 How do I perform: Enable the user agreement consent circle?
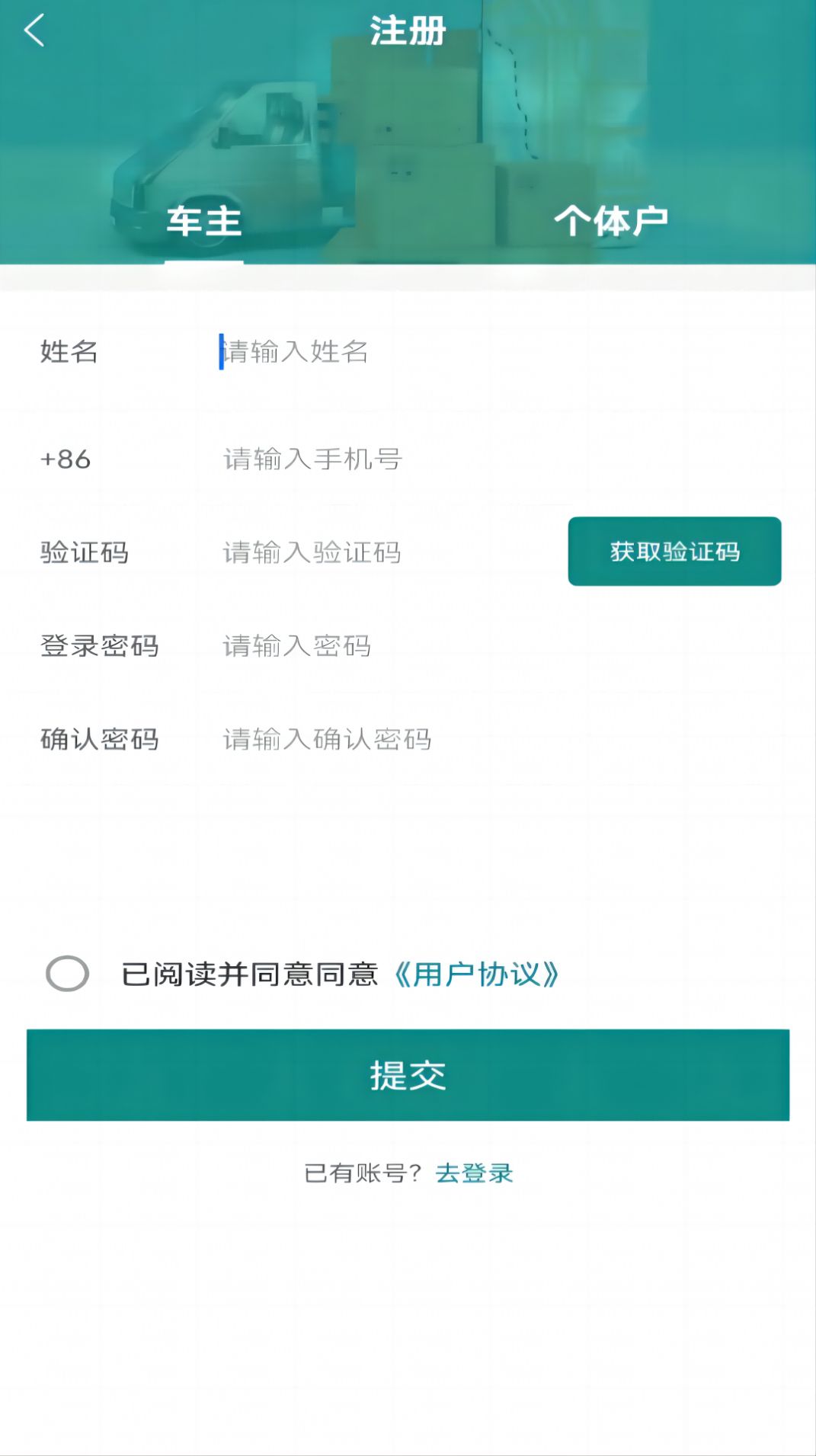coord(67,974)
